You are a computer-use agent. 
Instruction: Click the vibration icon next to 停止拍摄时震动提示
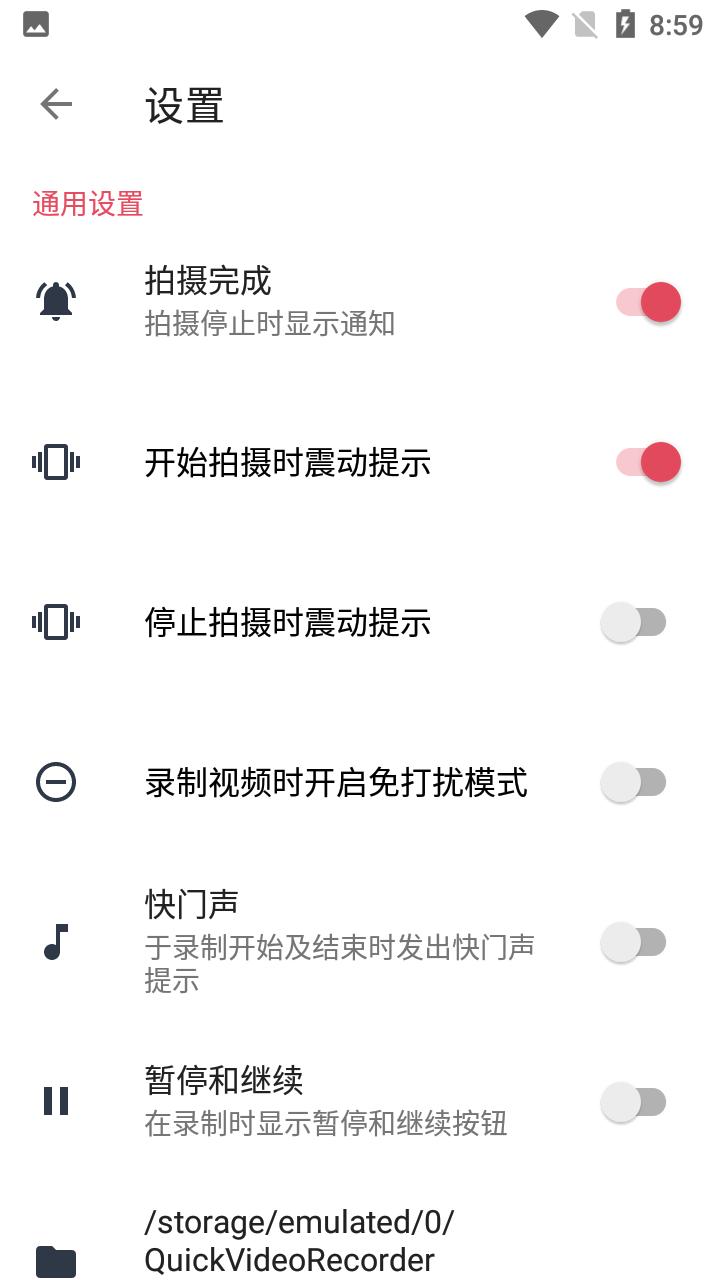pos(55,622)
